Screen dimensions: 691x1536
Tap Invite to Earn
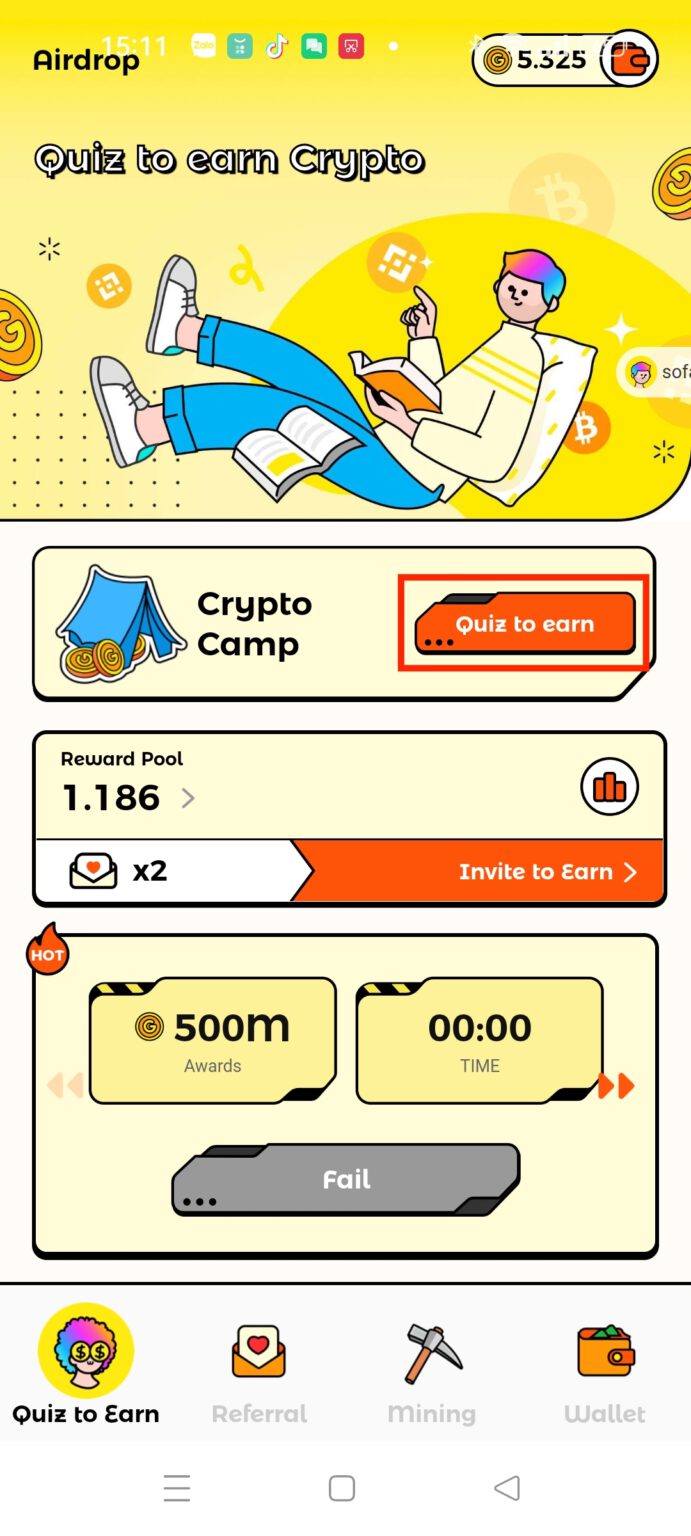(x=547, y=871)
